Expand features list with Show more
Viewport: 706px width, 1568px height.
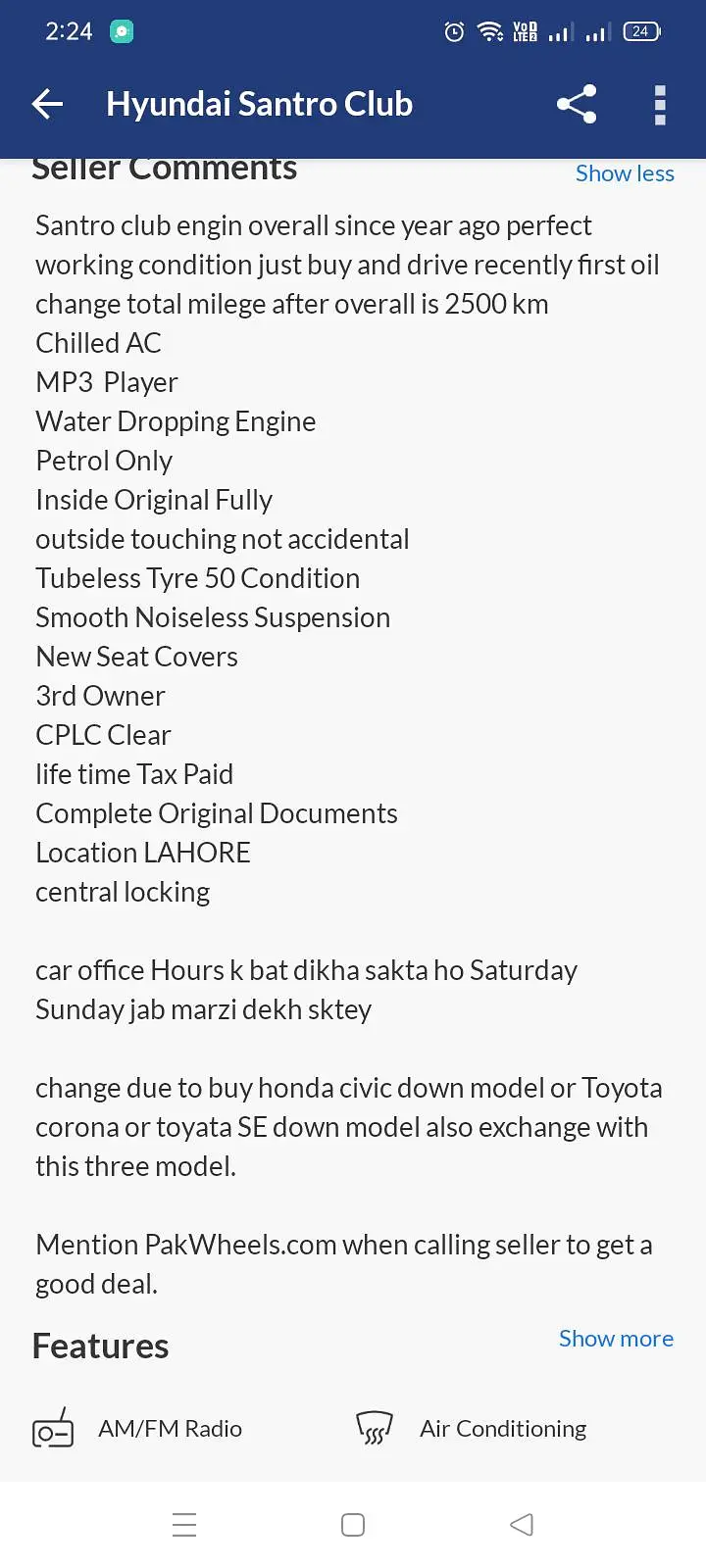pos(616,1339)
